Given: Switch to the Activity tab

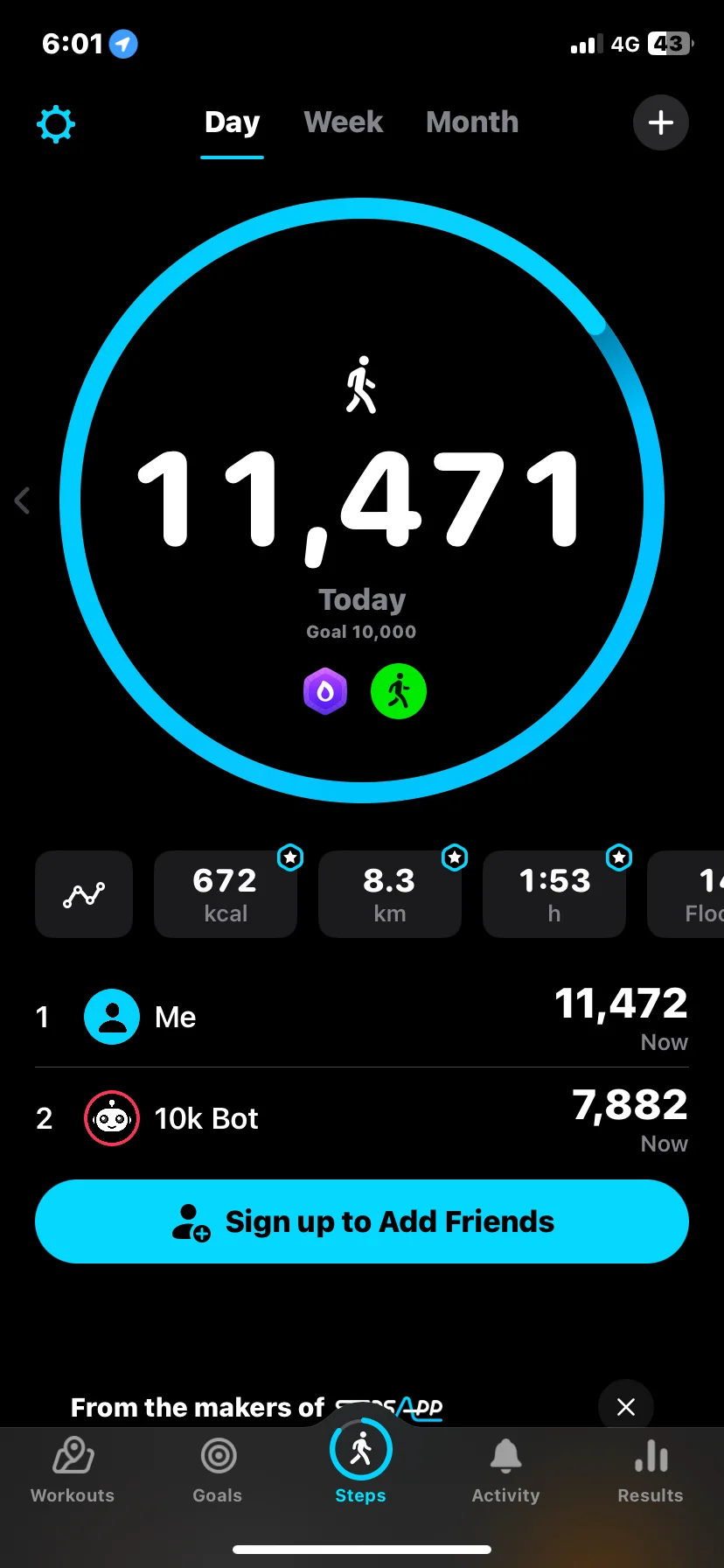Looking at the screenshot, I should [x=505, y=1470].
